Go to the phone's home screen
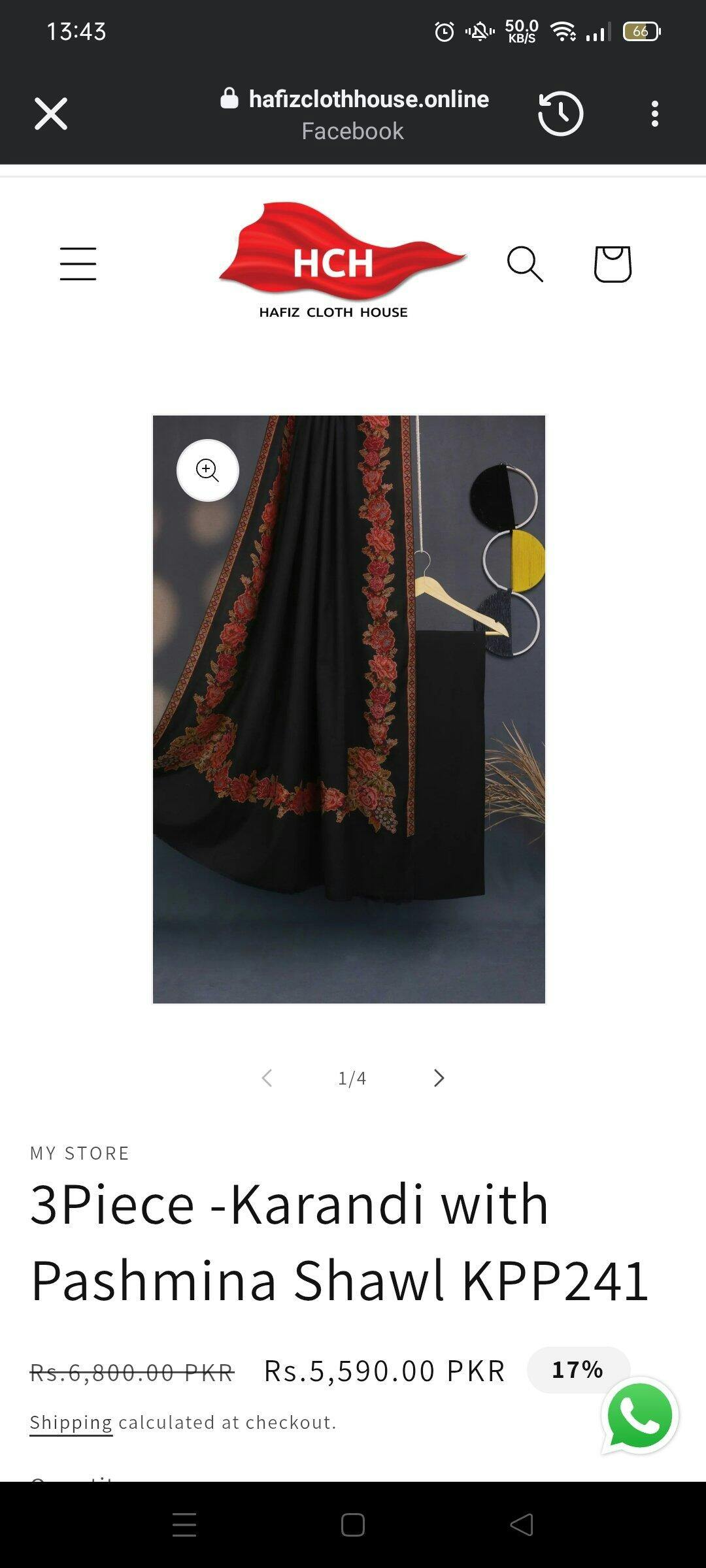This screenshot has height=1568, width=706. coord(353,1525)
